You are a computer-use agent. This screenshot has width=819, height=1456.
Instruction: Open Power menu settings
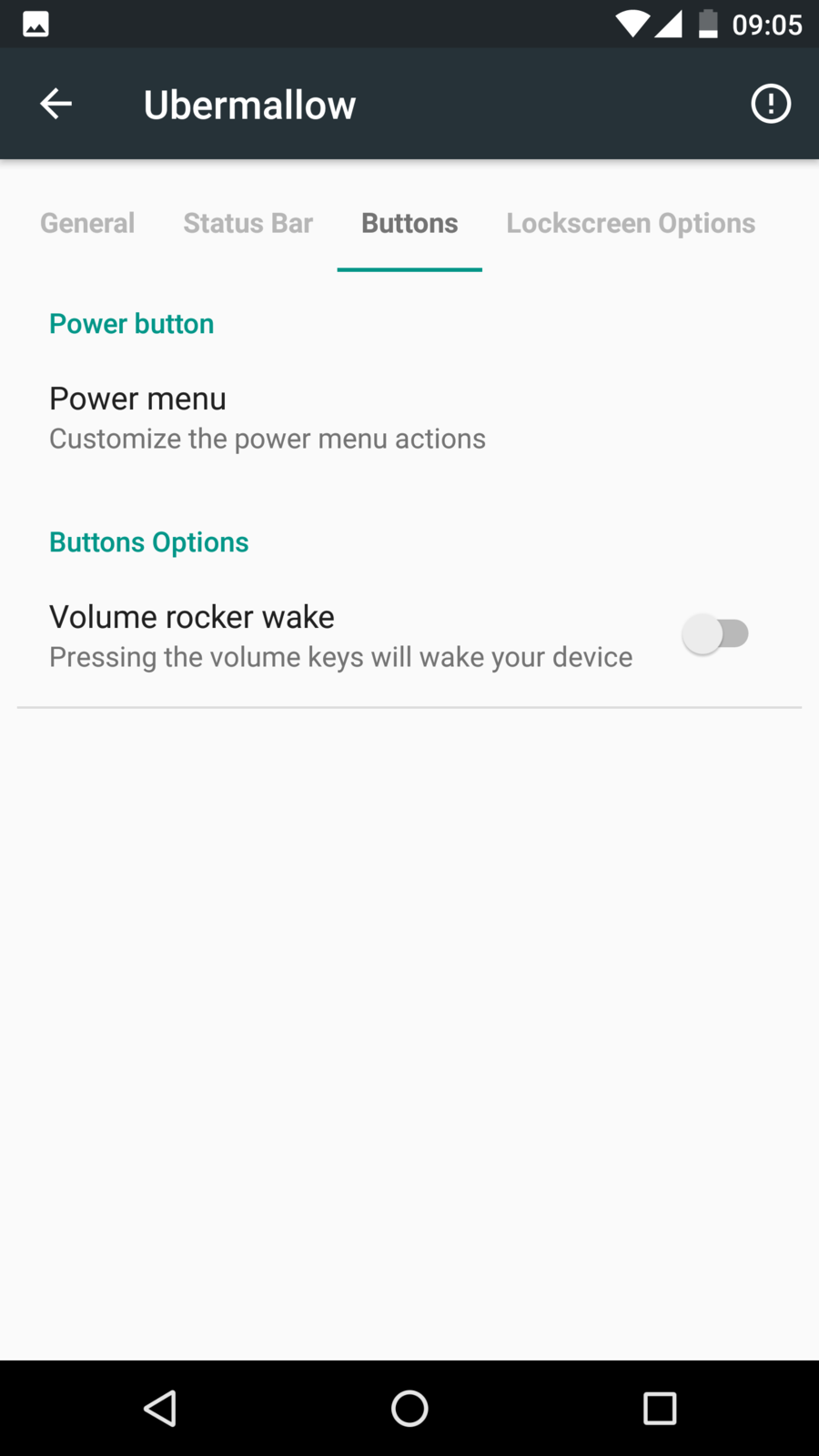click(268, 418)
